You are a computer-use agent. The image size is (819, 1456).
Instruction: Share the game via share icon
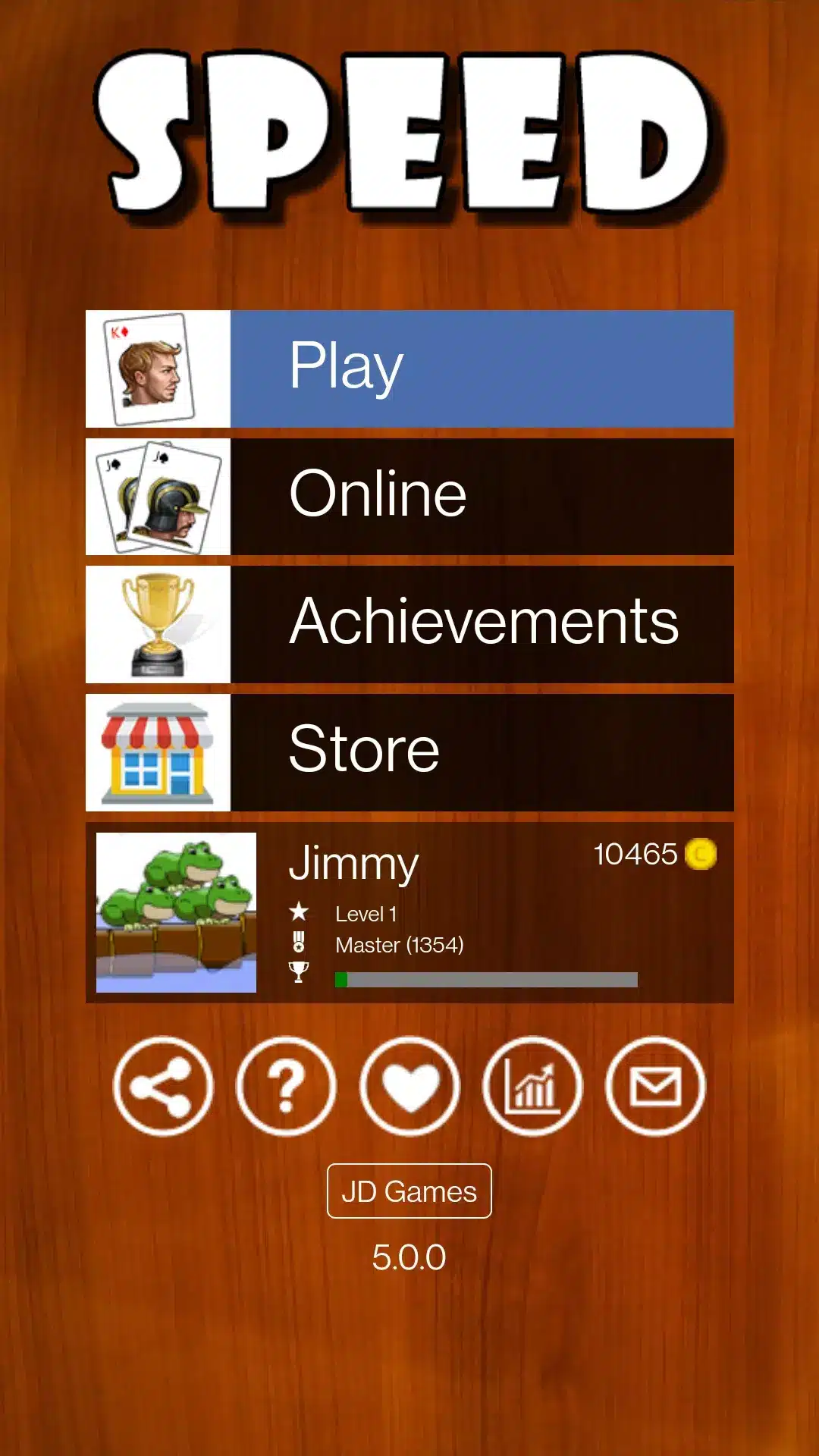tap(163, 1086)
